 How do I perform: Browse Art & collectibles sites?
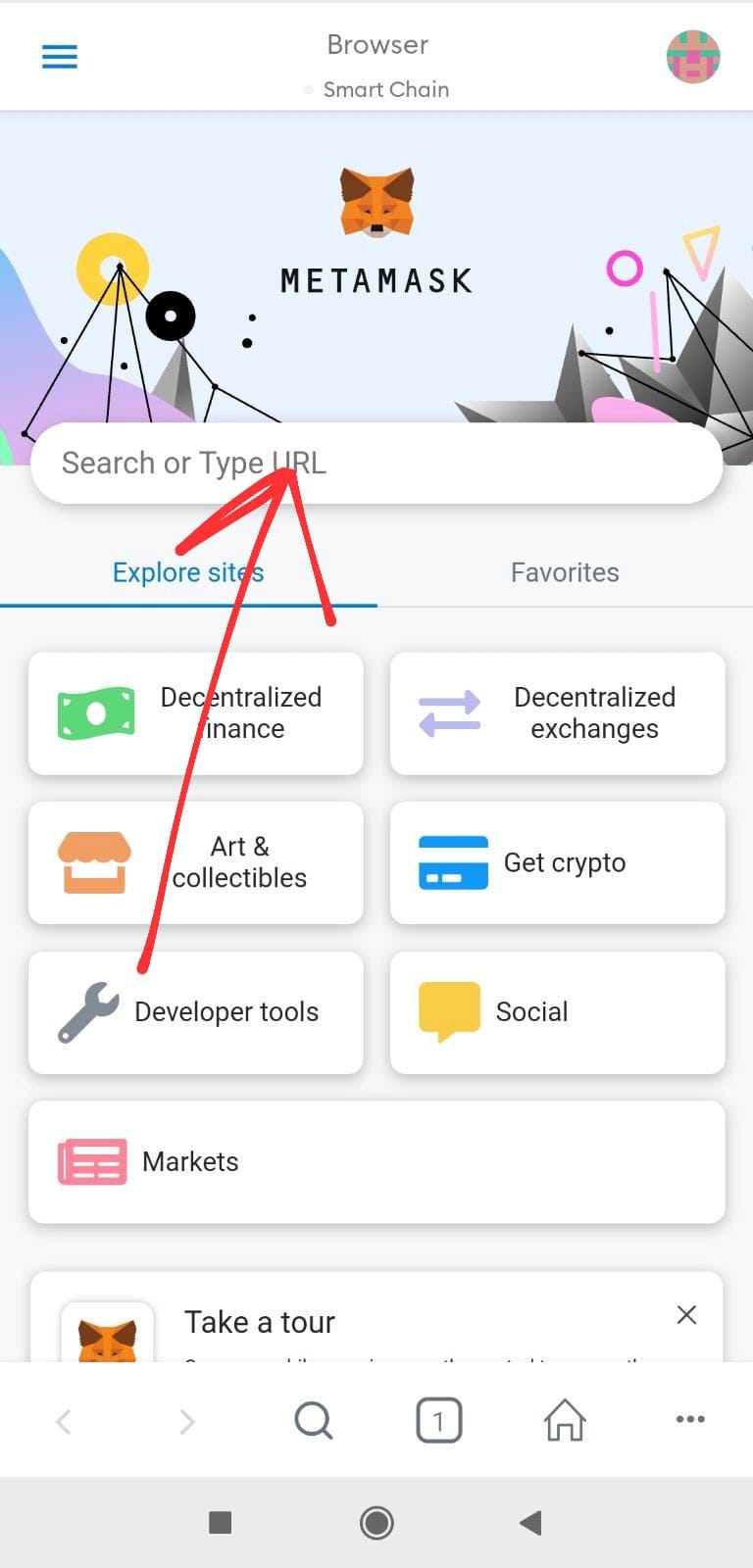(196, 862)
